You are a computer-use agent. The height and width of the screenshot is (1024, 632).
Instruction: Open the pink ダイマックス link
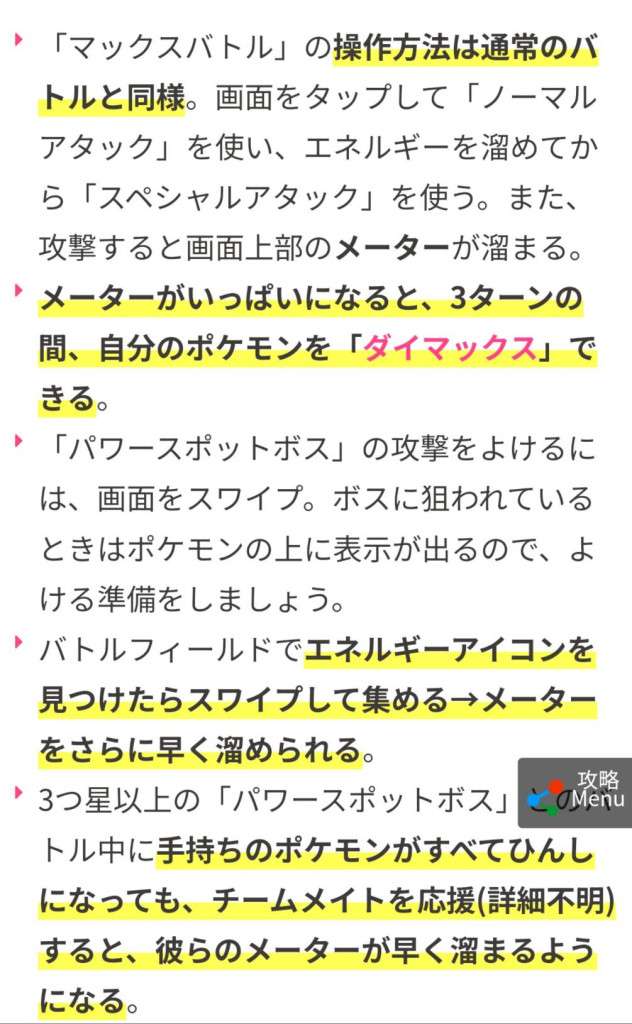[x=450, y=349]
